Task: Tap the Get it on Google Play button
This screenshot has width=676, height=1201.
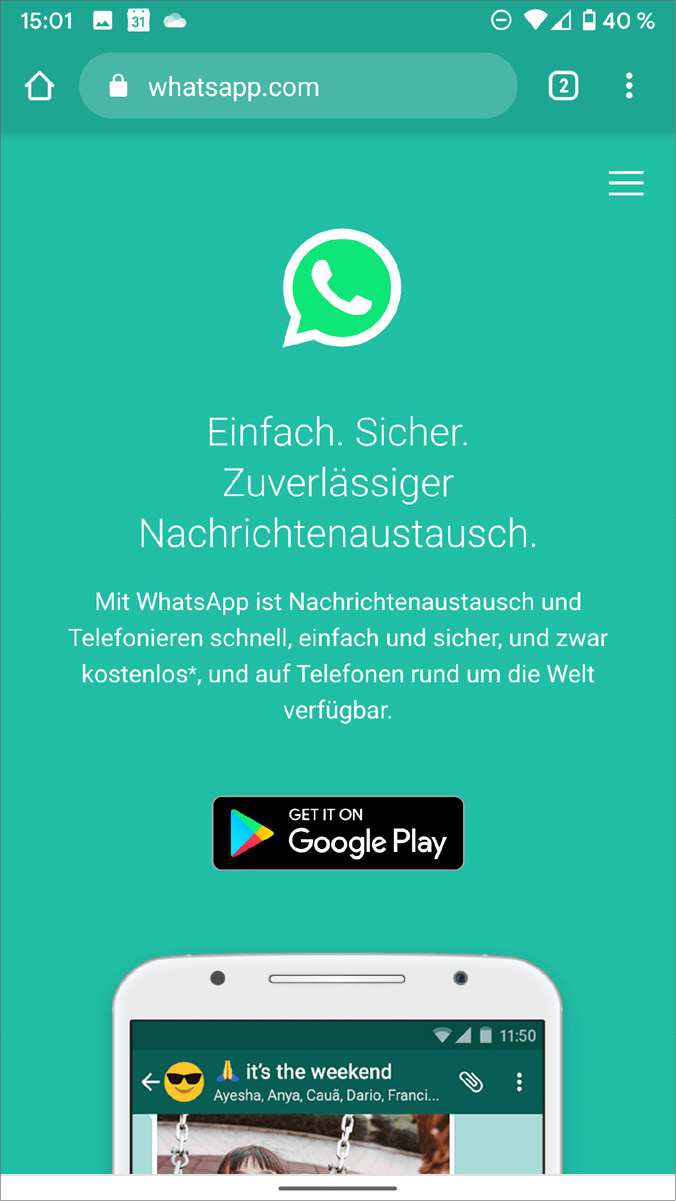Action: 338,833
